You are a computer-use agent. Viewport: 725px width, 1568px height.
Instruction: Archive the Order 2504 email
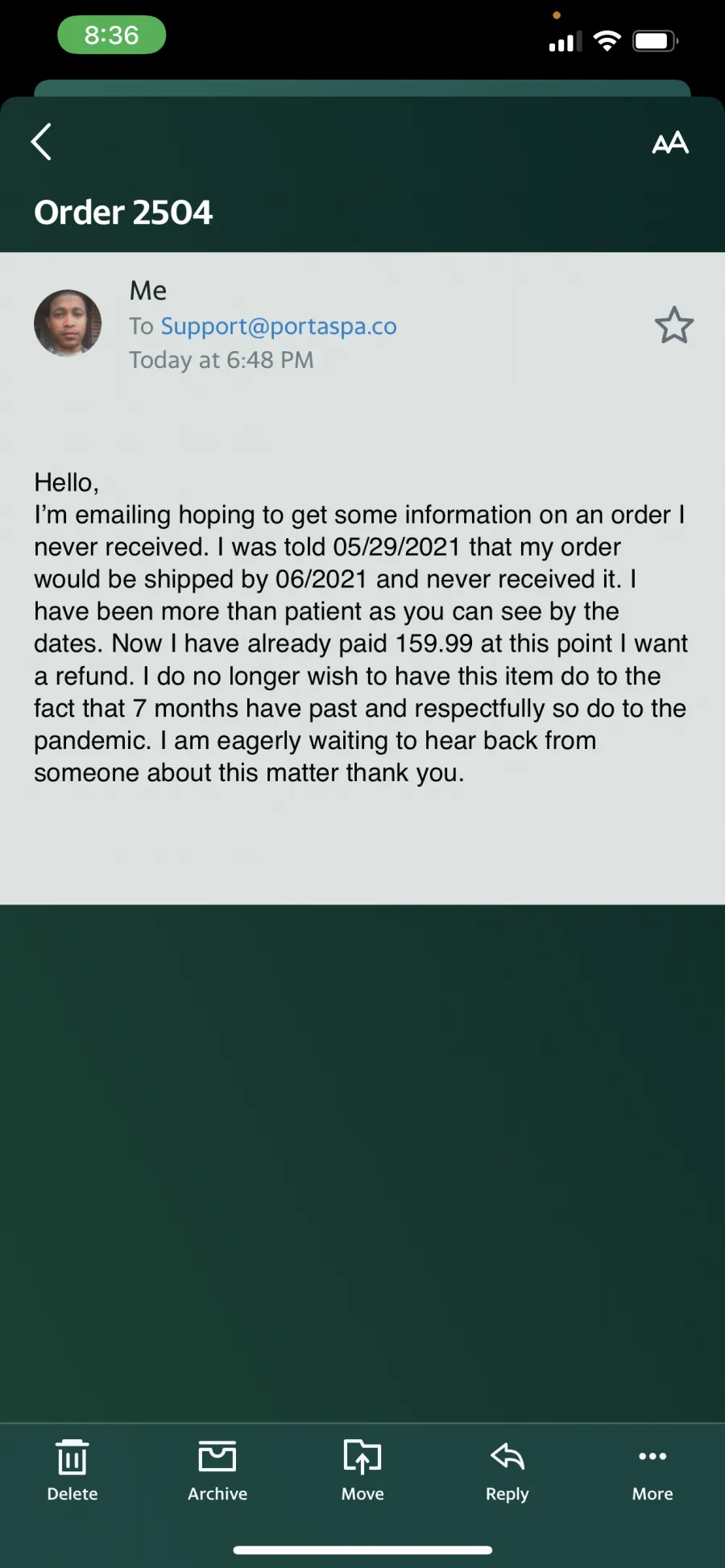click(217, 1471)
